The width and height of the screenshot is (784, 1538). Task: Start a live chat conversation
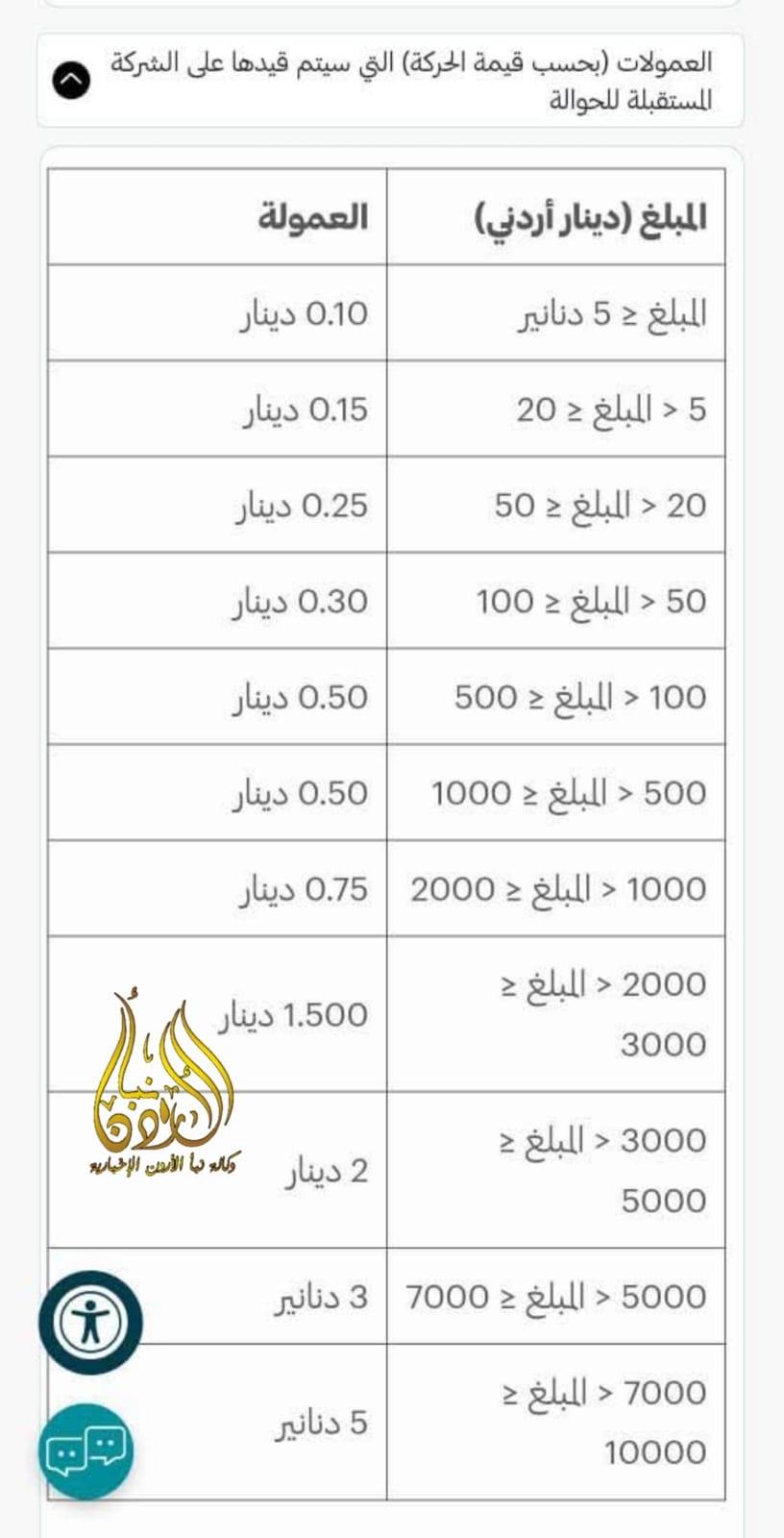click(x=86, y=1451)
